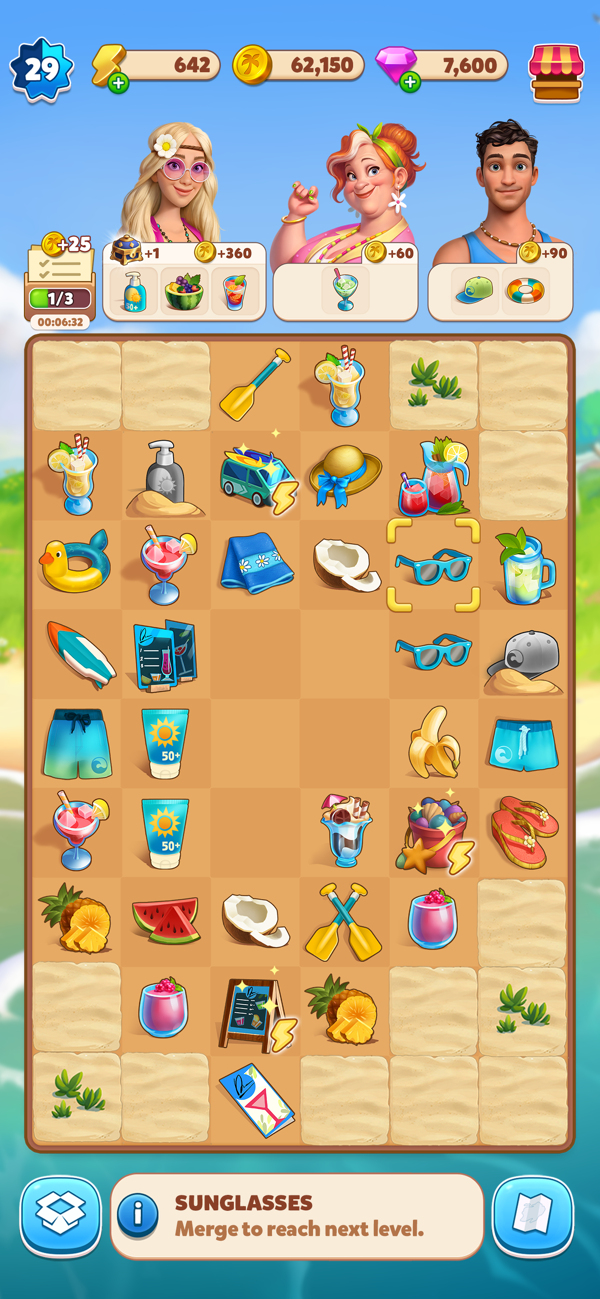
Task: Select the red flip-flops item
Action: [523, 830]
